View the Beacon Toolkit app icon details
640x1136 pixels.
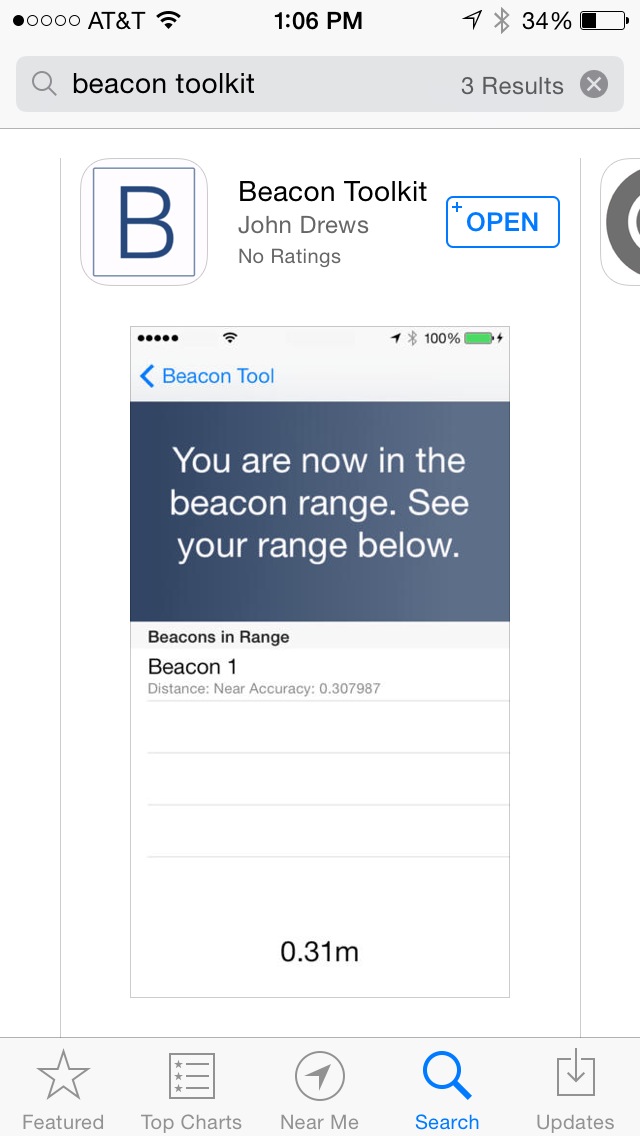[x=144, y=222]
